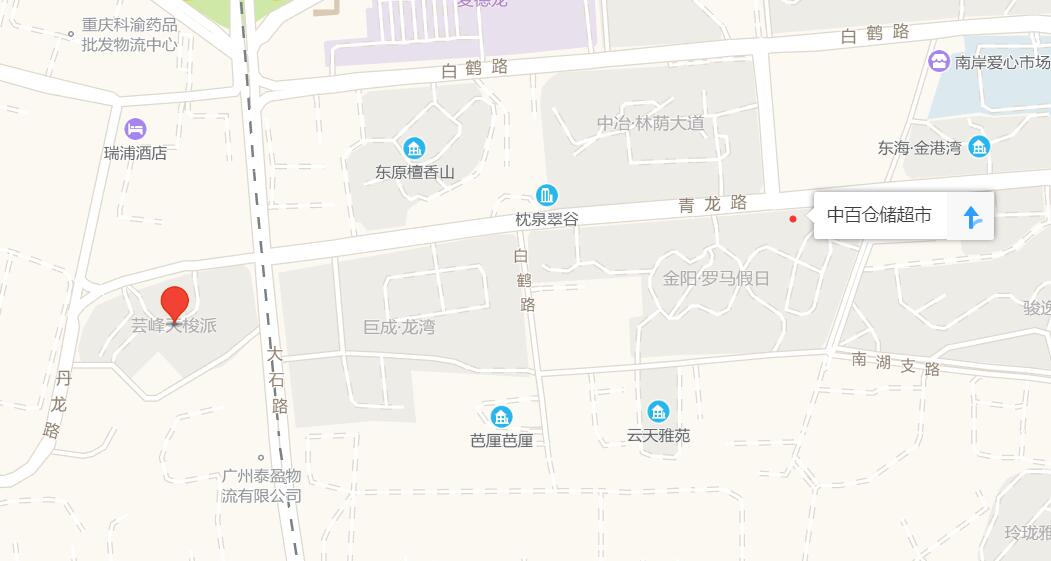This screenshot has width=1051, height=561.
Task: Tap the 云天雅苑 residence marker
Action: pyautogui.click(x=658, y=411)
